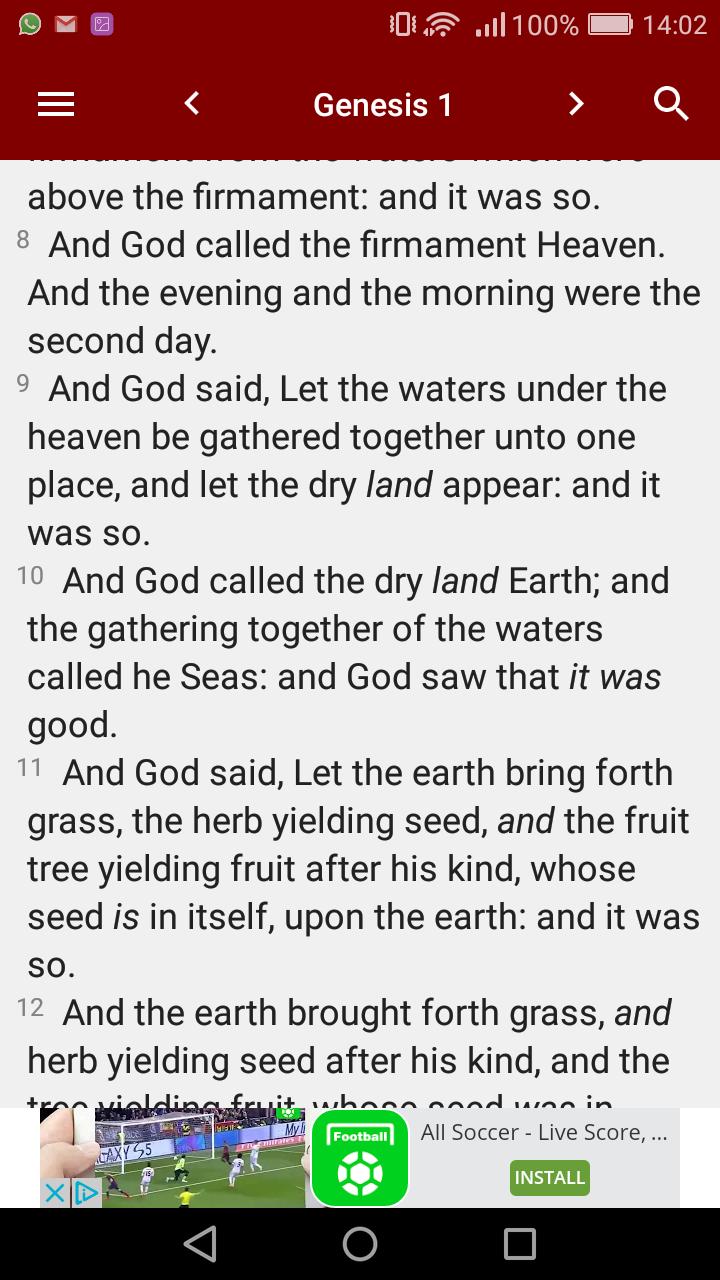The image size is (720, 1280).
Task: Go to the next chapter
Action: (x=575, y=104)
